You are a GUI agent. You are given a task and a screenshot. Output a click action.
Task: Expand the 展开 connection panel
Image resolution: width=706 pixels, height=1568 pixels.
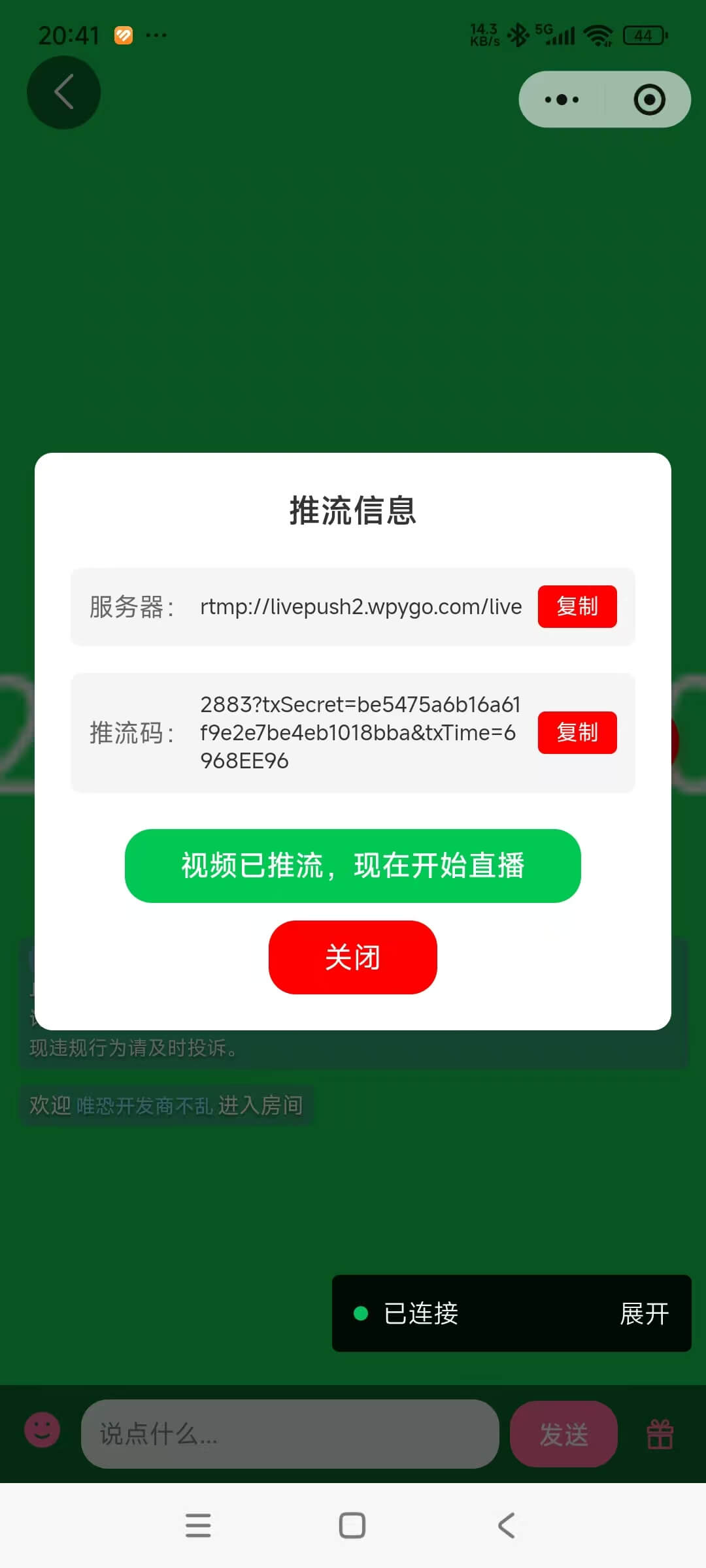(x=645, y=1315)
